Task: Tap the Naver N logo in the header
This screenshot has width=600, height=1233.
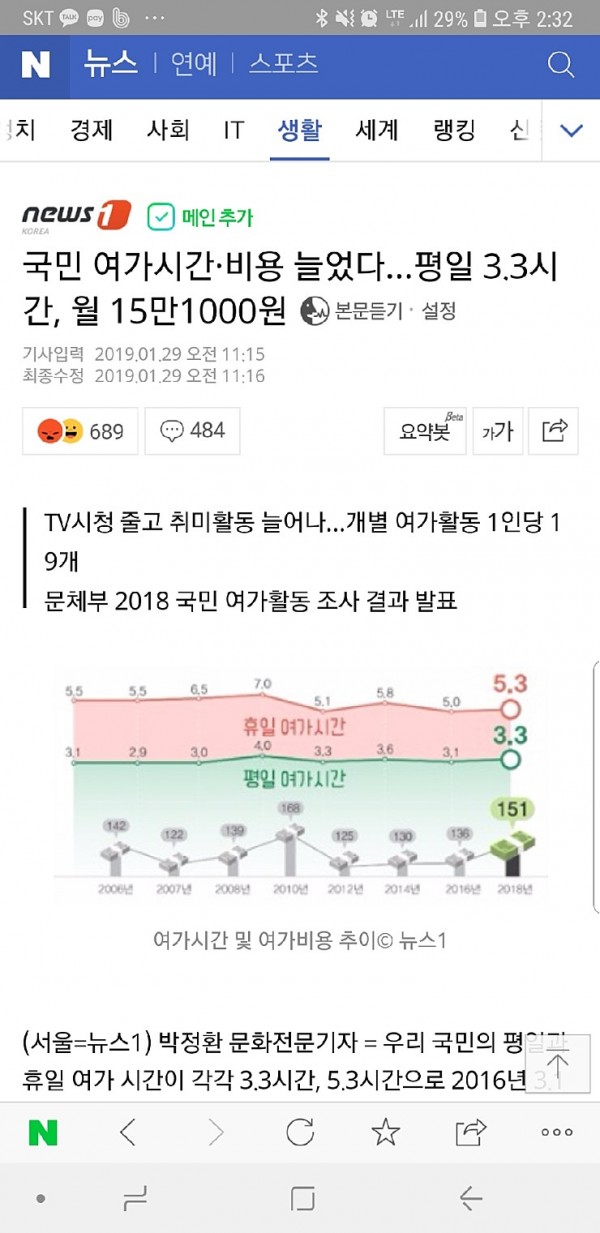Action: (x=36, y=65)
